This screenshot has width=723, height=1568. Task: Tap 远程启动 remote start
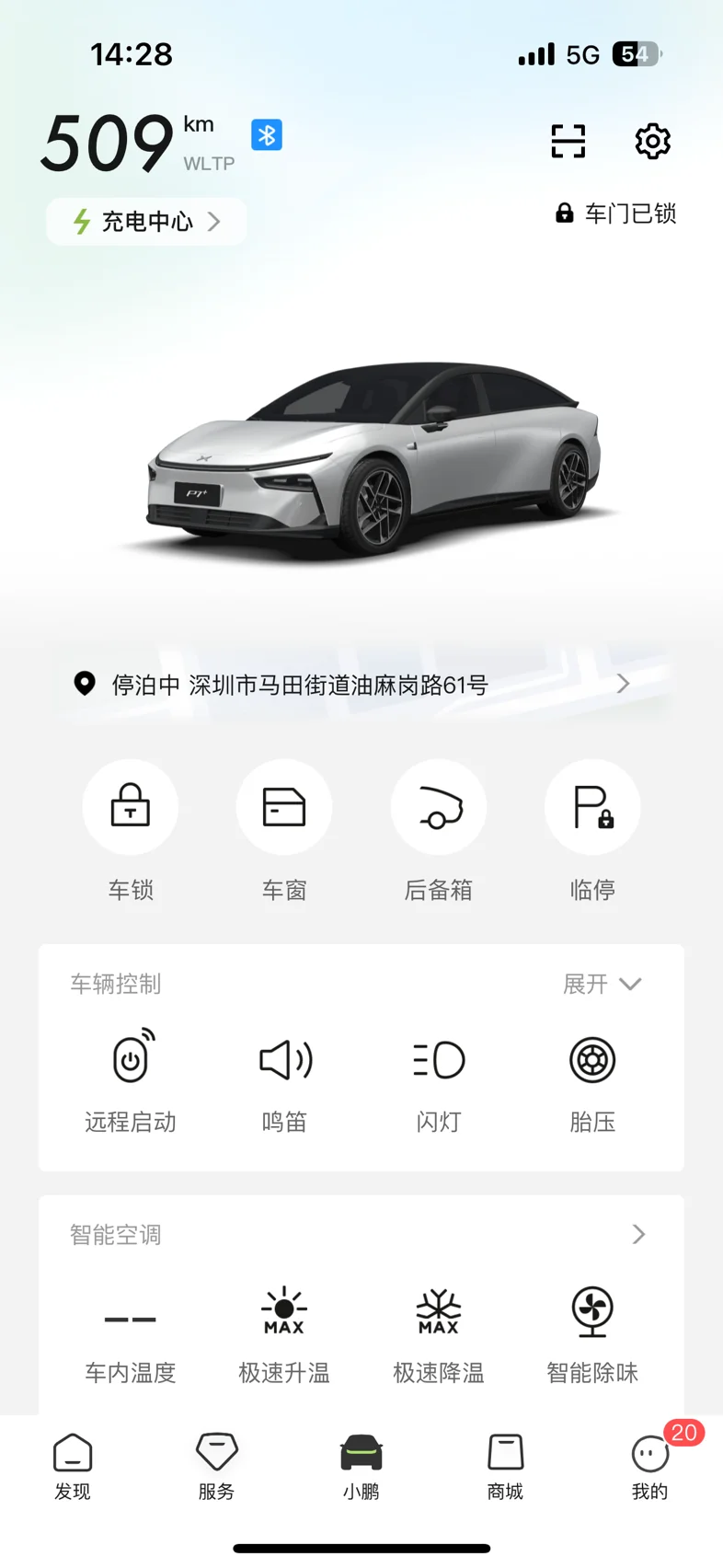click(x=131, y=1081)
